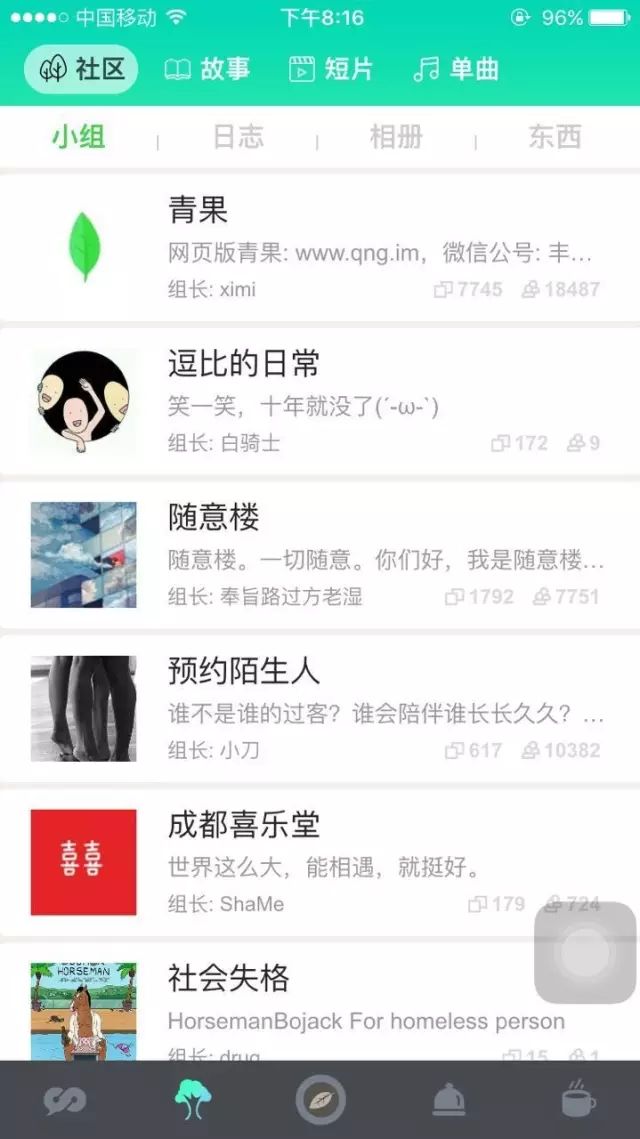Viewport: 640px width, 1139px height.
Task: Open the 短片 section
Action: point(330,69)
